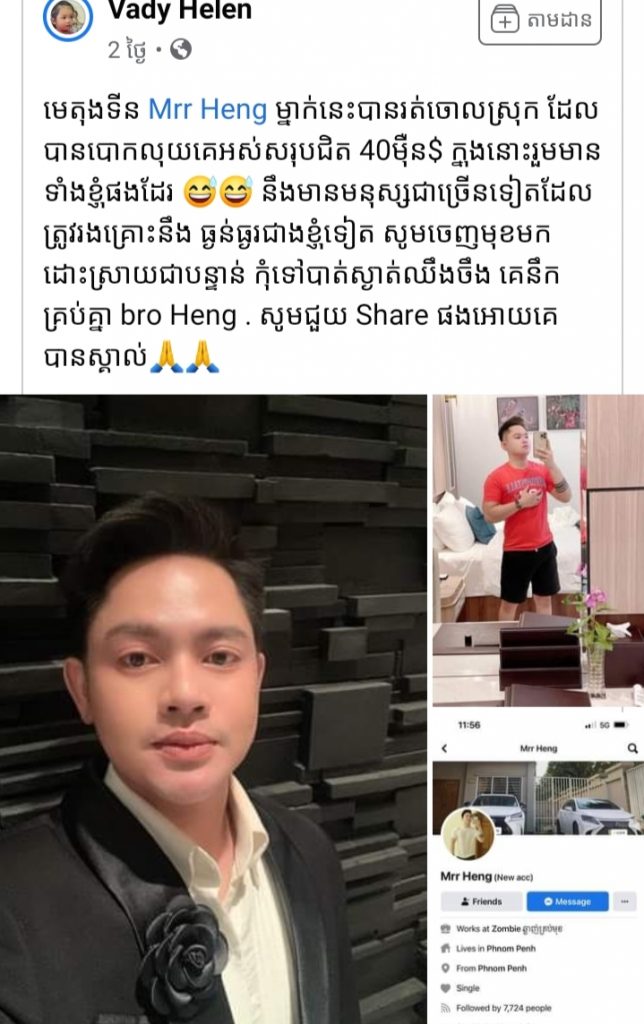Open Vady Helen's profile picture

68,18
